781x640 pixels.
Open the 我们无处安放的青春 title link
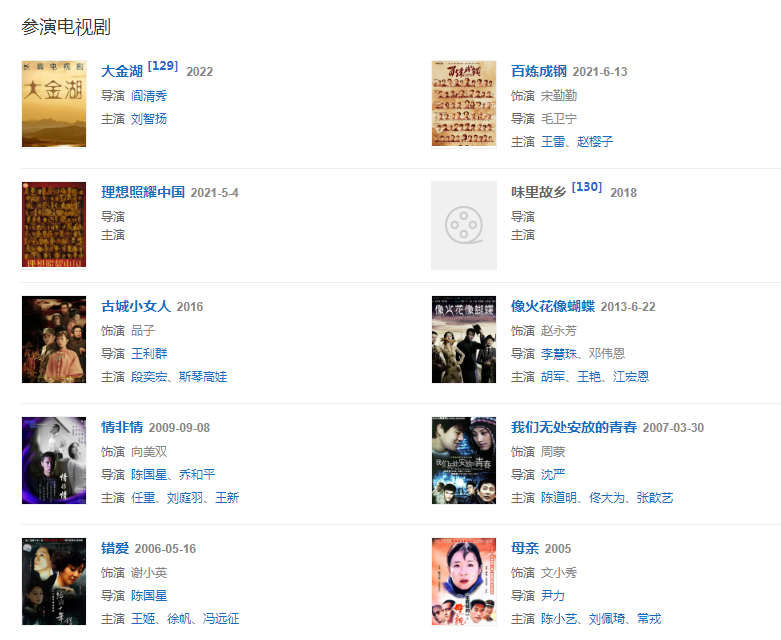pyautogui.click(x=574, y=427)
